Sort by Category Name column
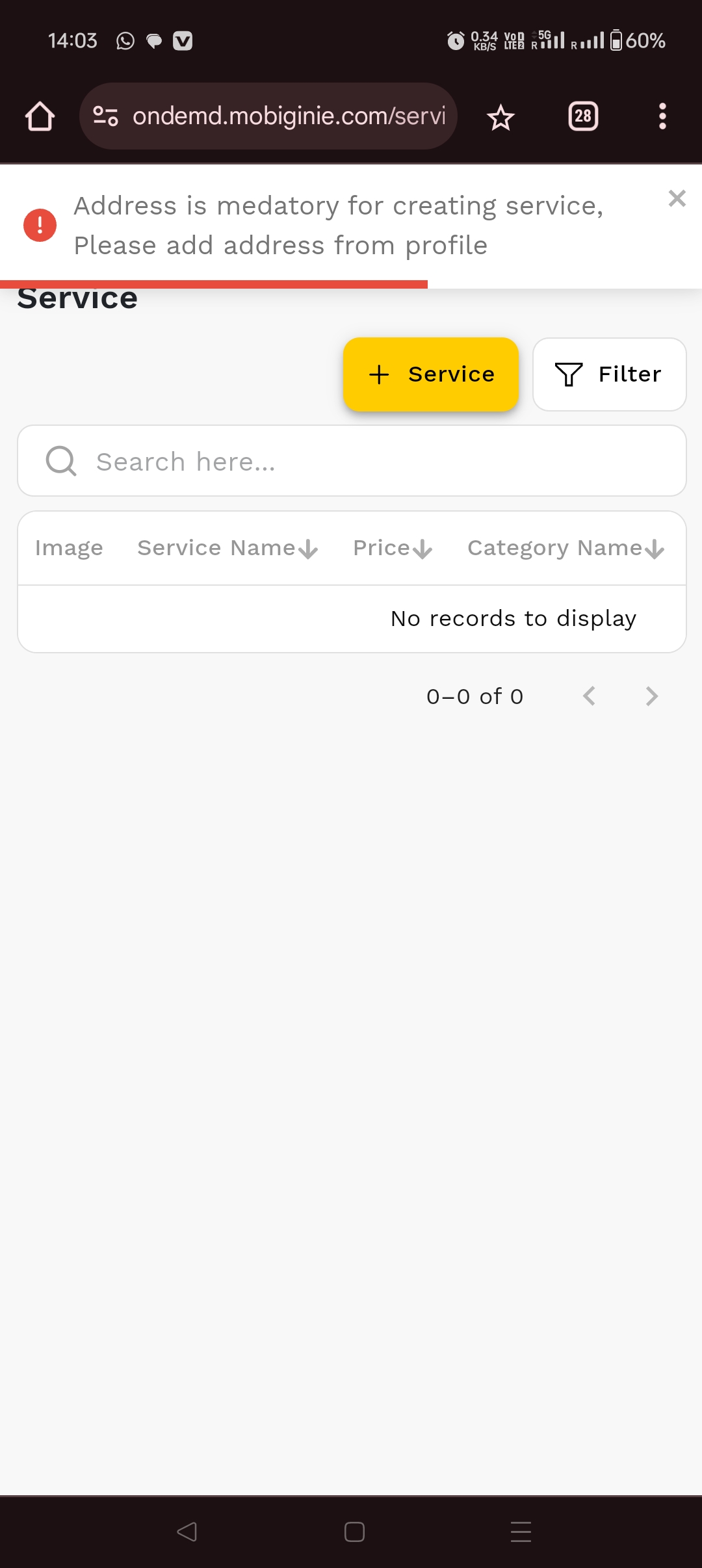Viewport: 702px width, 1568px height. [x=565, y=548]
